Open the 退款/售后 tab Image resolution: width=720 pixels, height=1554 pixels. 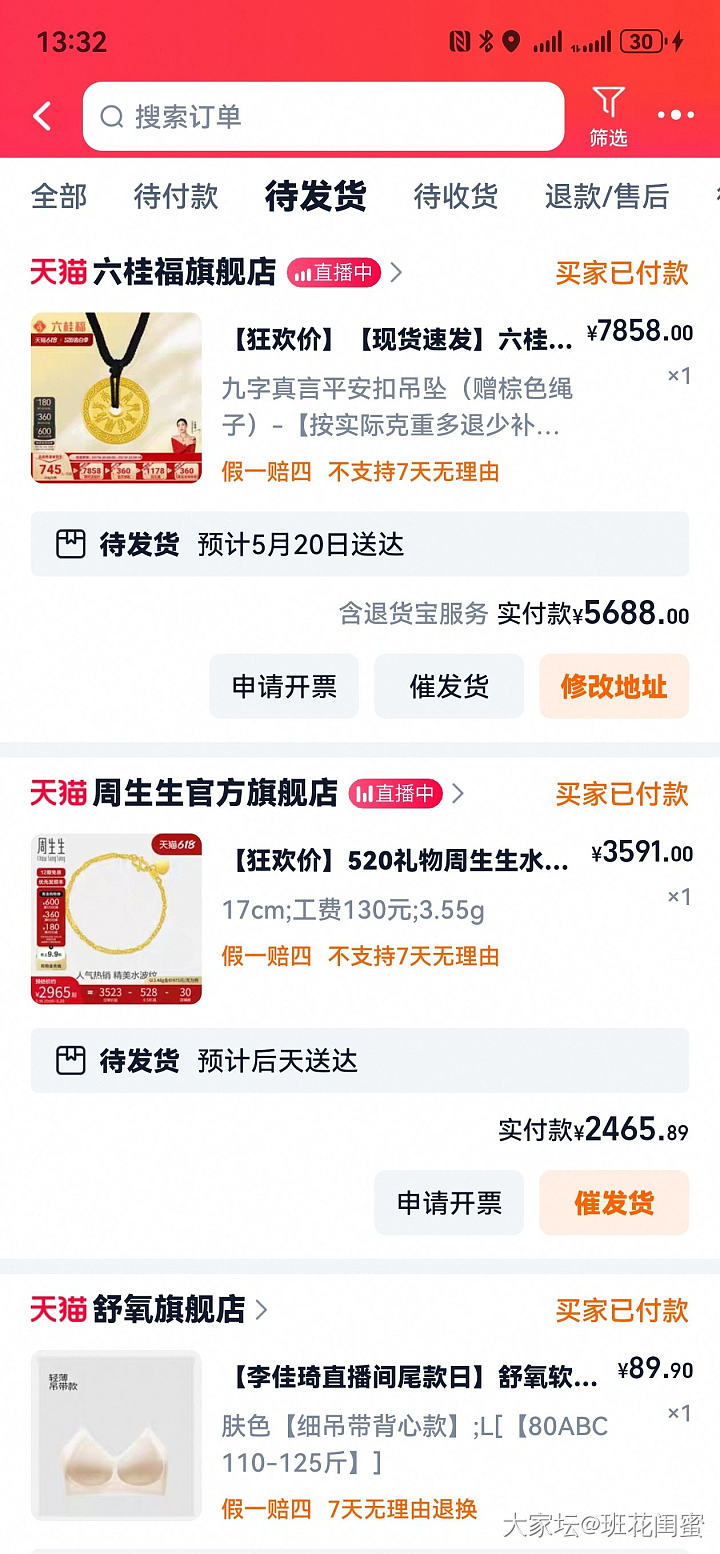click(x=606, y=196)
